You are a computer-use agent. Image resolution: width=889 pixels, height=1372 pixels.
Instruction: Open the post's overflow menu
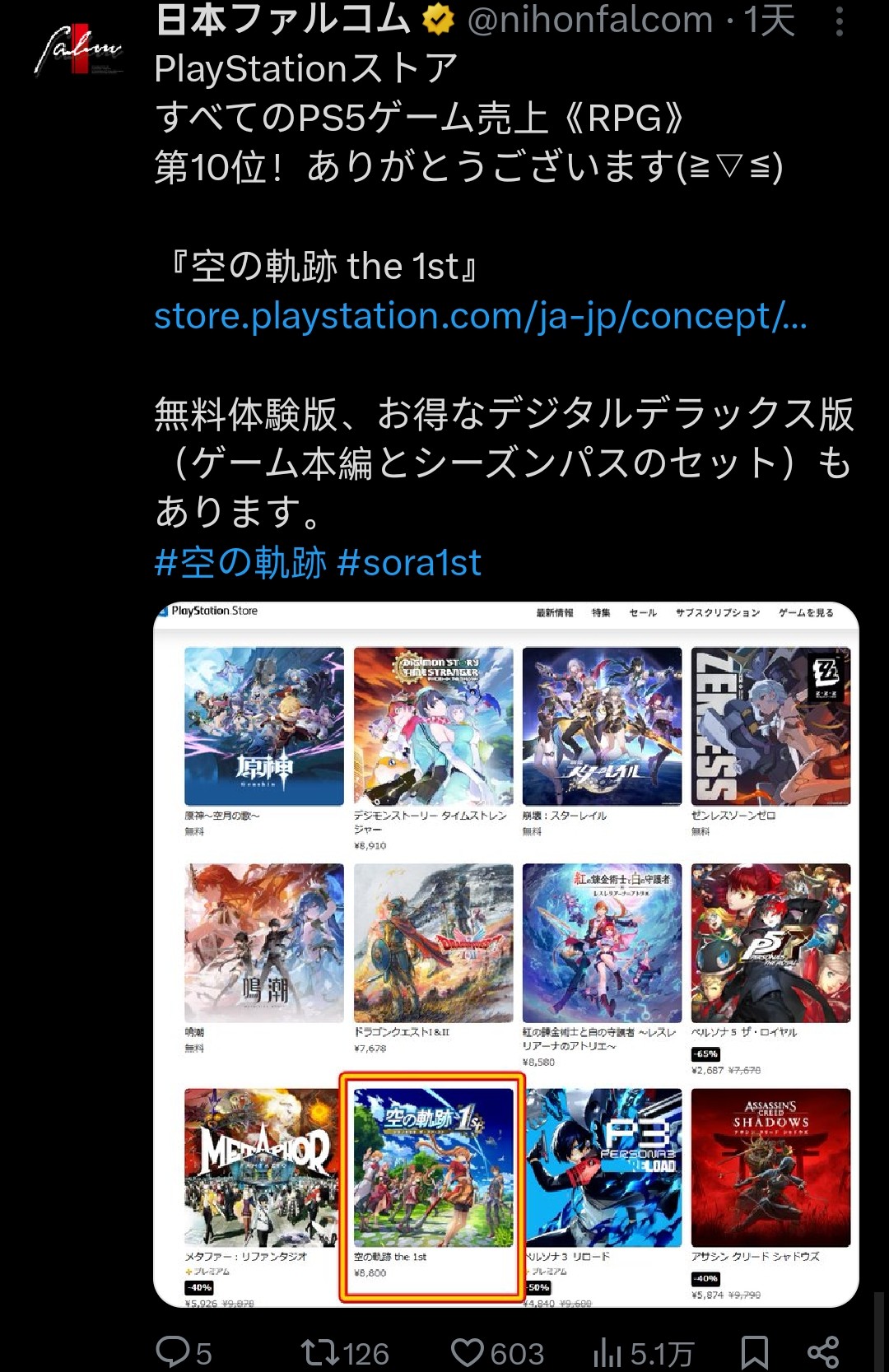coord(839,21)
